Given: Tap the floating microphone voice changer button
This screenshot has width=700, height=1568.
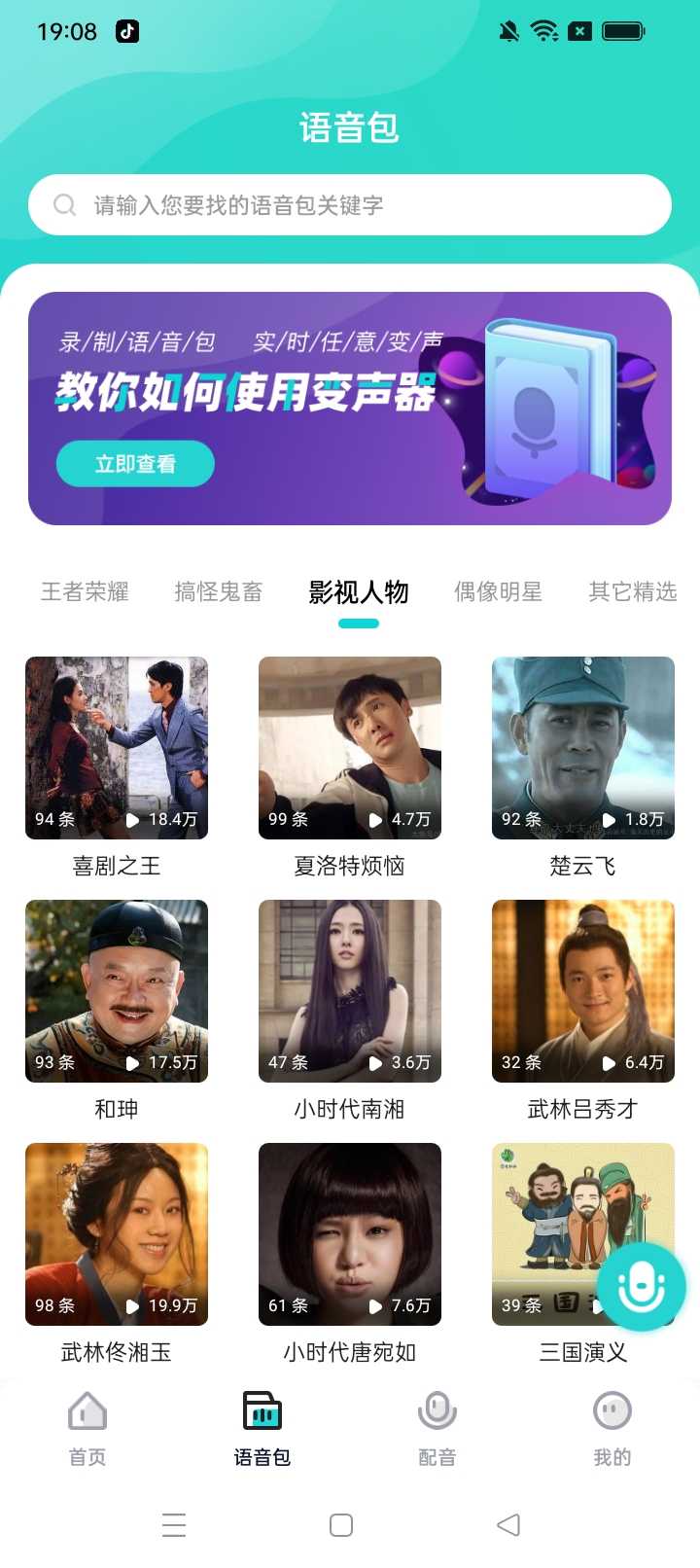Looking at the screenshot, I should [x=641, y=1285].
